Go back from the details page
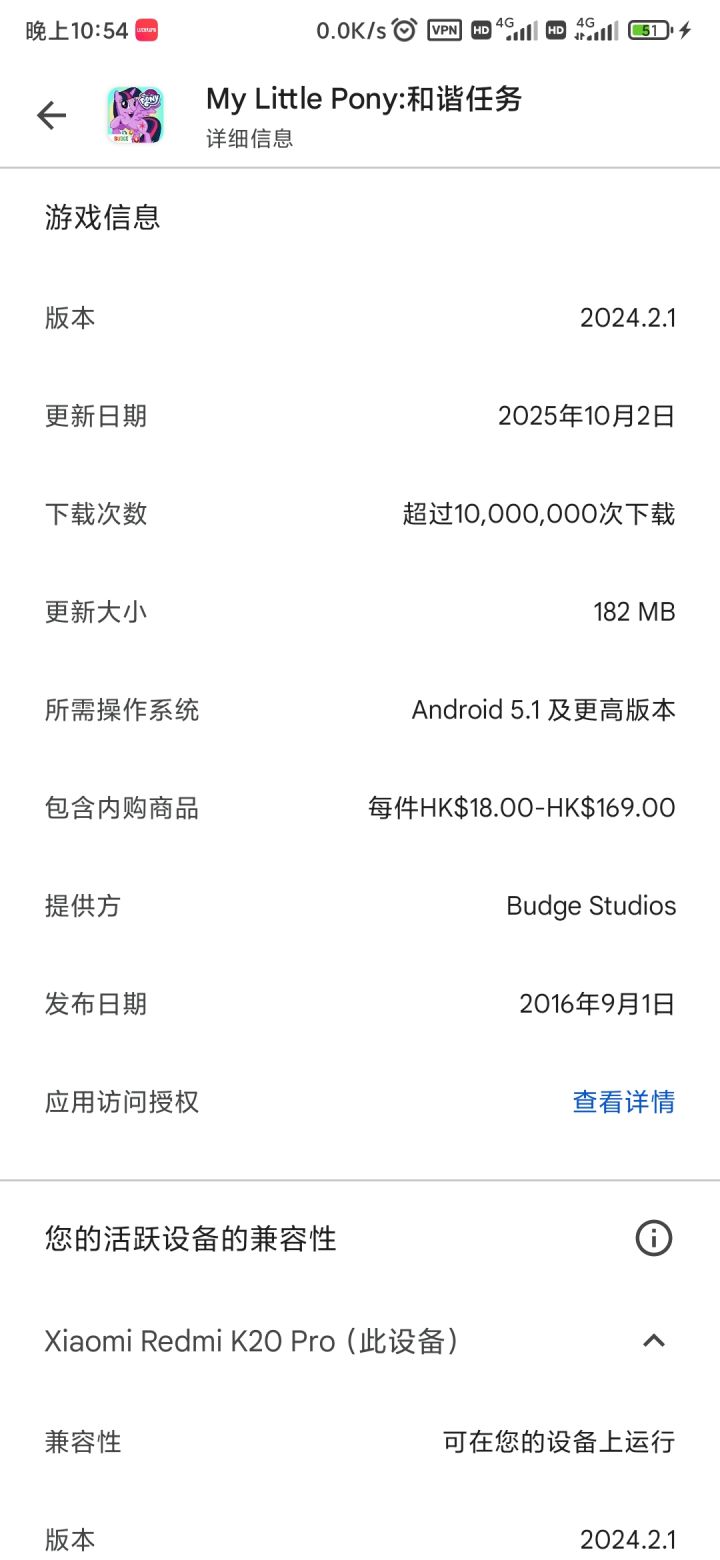The width and height of the screenshot is (720, 1560). tap(51, 116)
